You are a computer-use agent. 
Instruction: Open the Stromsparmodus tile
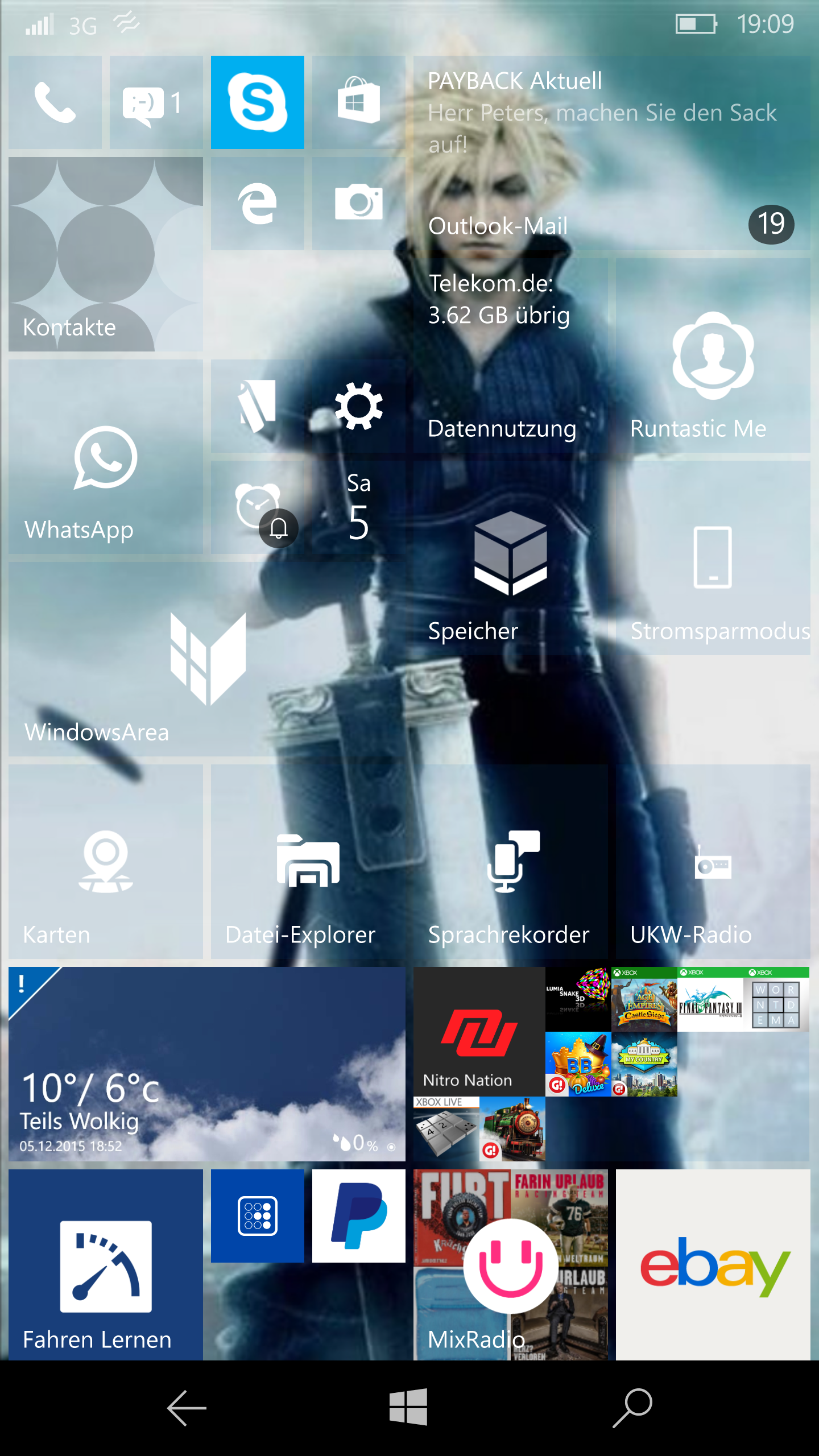coord(713,558)
